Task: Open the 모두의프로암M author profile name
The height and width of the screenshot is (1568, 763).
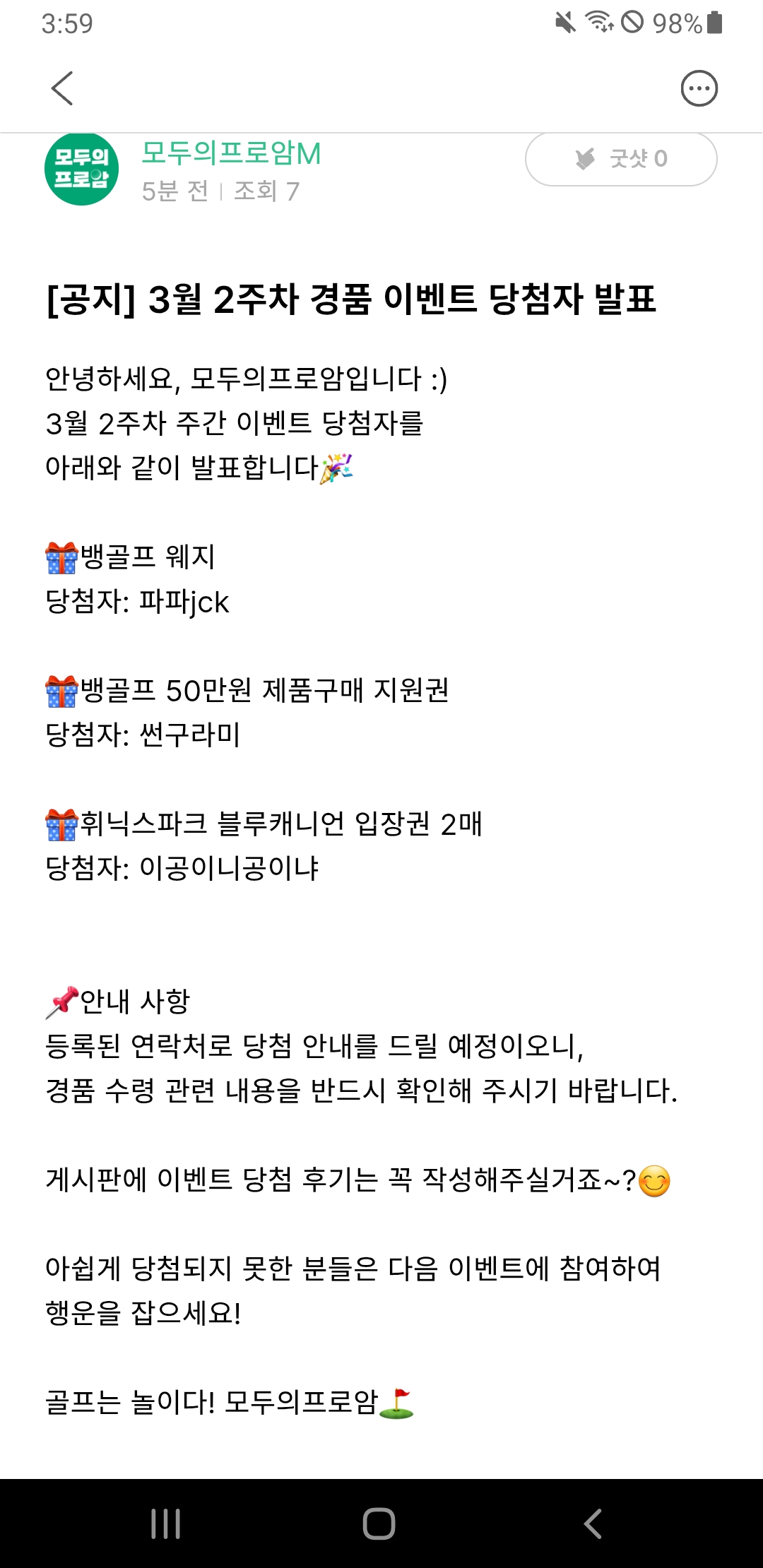Action: coord(231,153)
